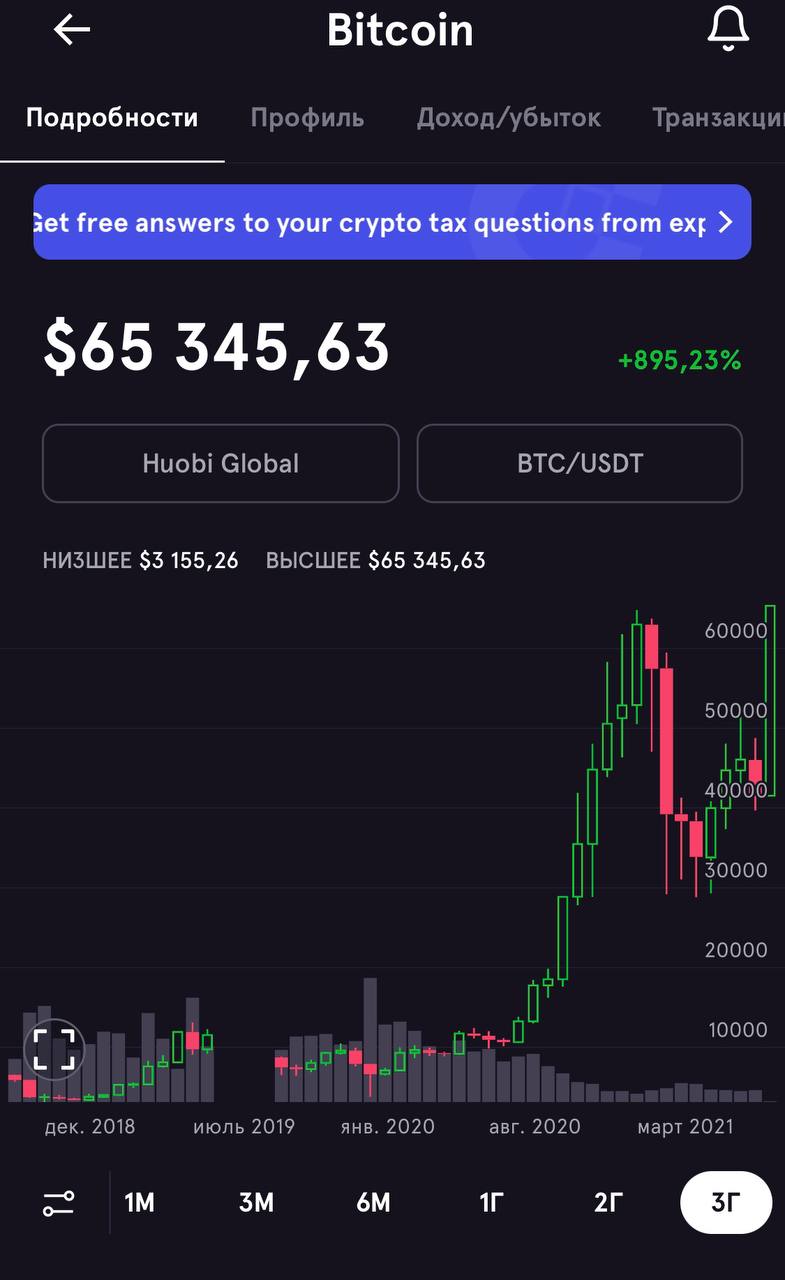Select the Подробности tab
The image size is (785, 1280).
coord(112,118)
